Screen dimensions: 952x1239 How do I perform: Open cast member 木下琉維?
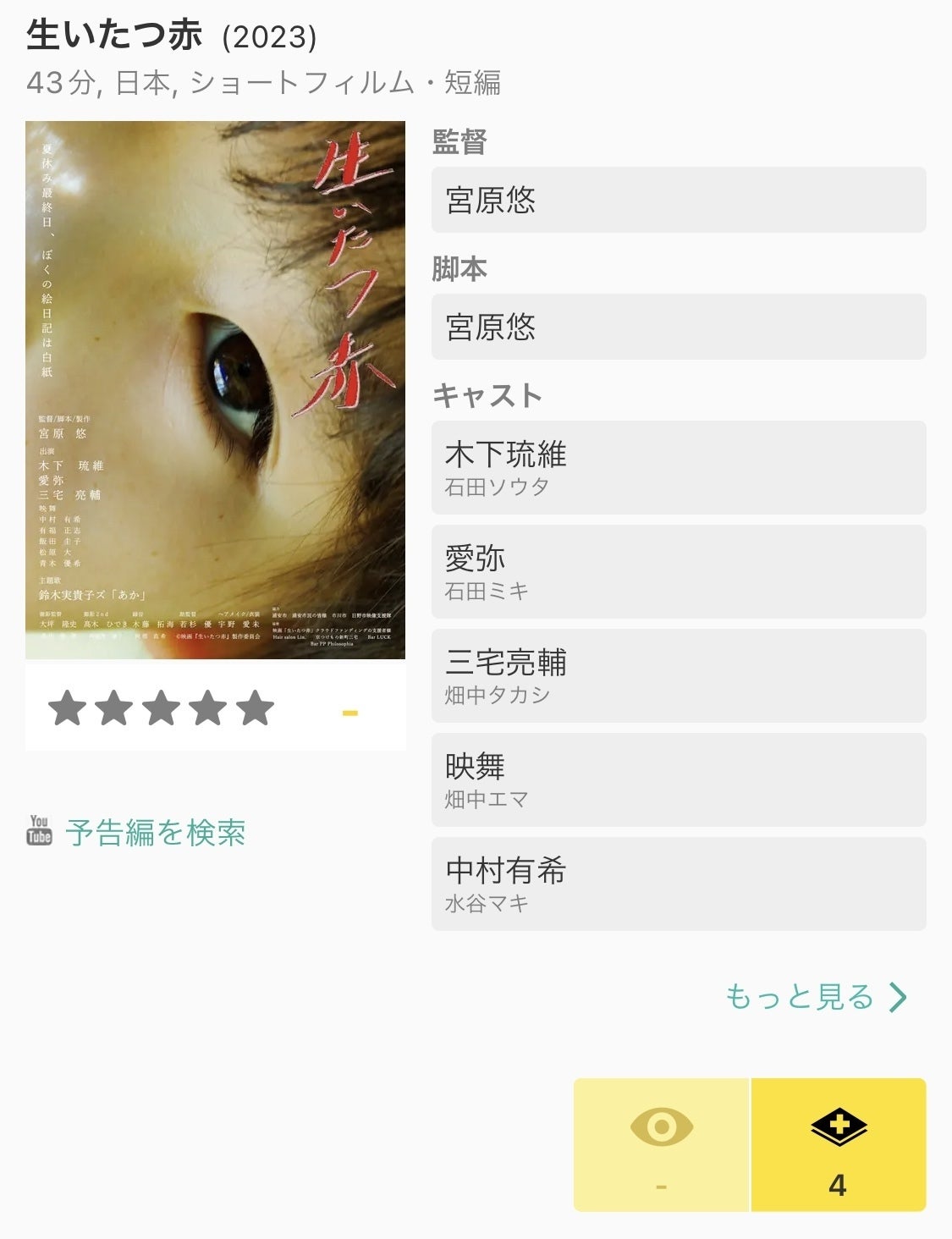(678, 467)
